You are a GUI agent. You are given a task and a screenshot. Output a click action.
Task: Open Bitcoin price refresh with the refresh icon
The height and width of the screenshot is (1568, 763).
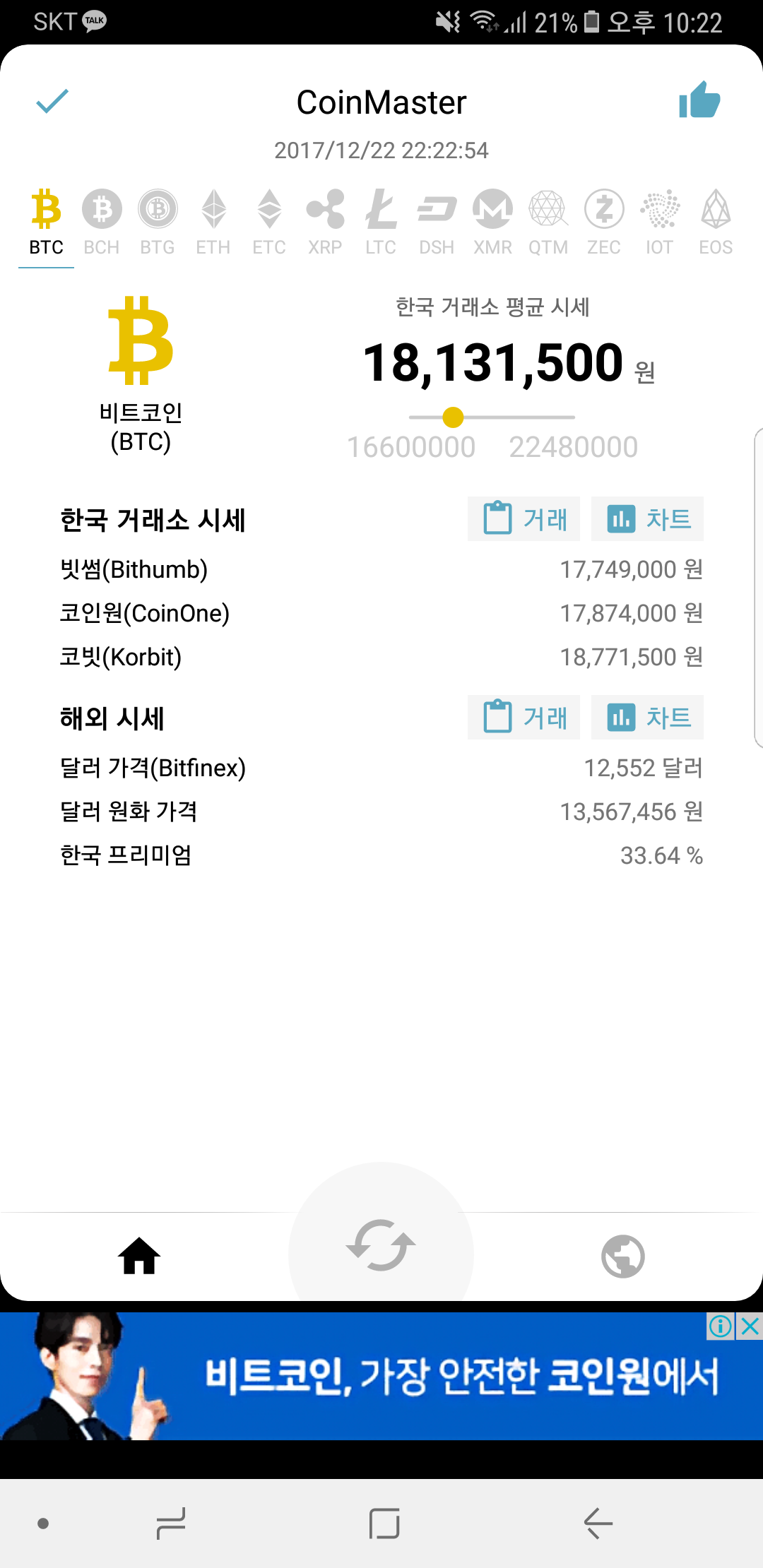[381, 1245]
